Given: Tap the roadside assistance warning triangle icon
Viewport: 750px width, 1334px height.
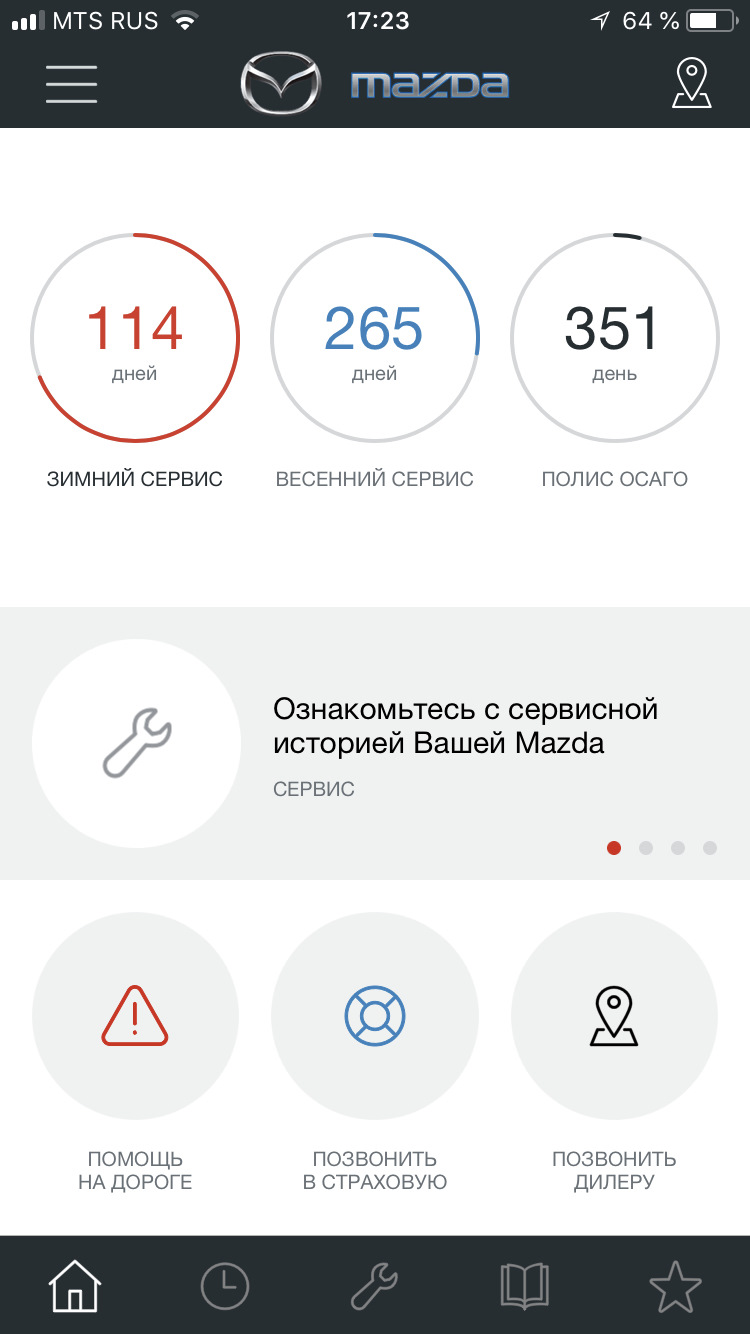Looking at the screenshot, I should 135,1014.
